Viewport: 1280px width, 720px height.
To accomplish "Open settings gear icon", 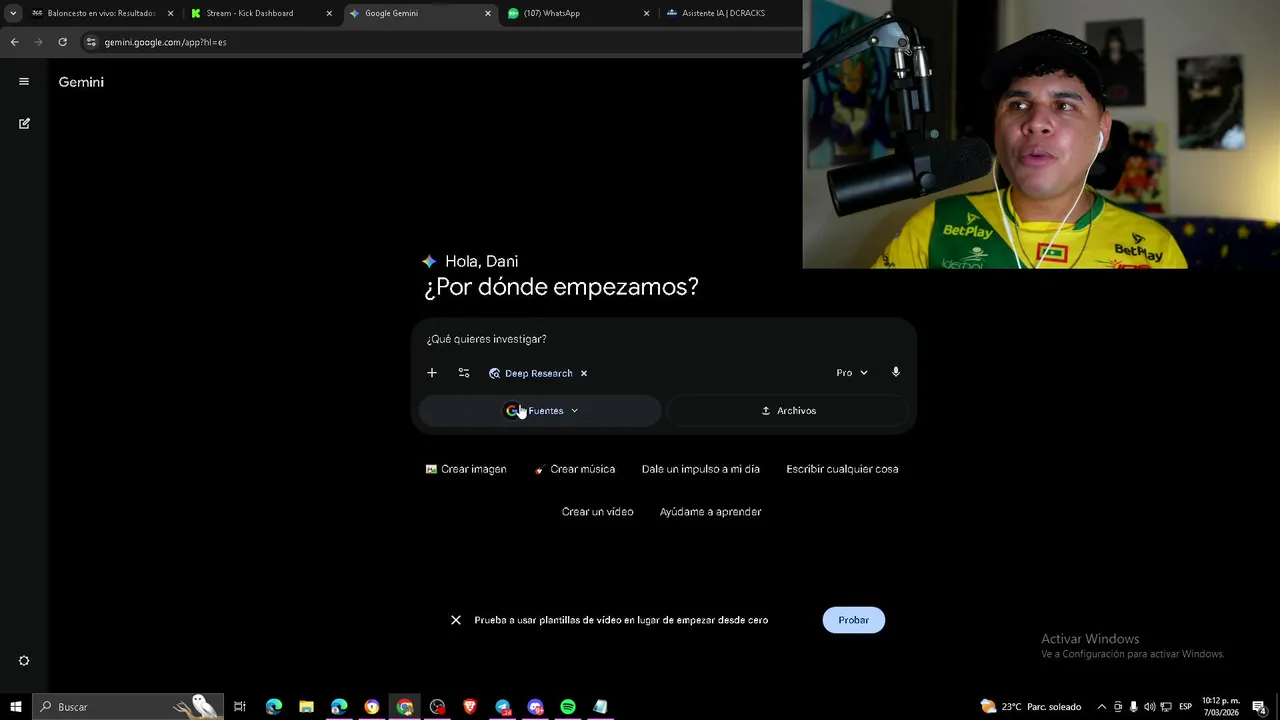I will (x=24, y=661).
